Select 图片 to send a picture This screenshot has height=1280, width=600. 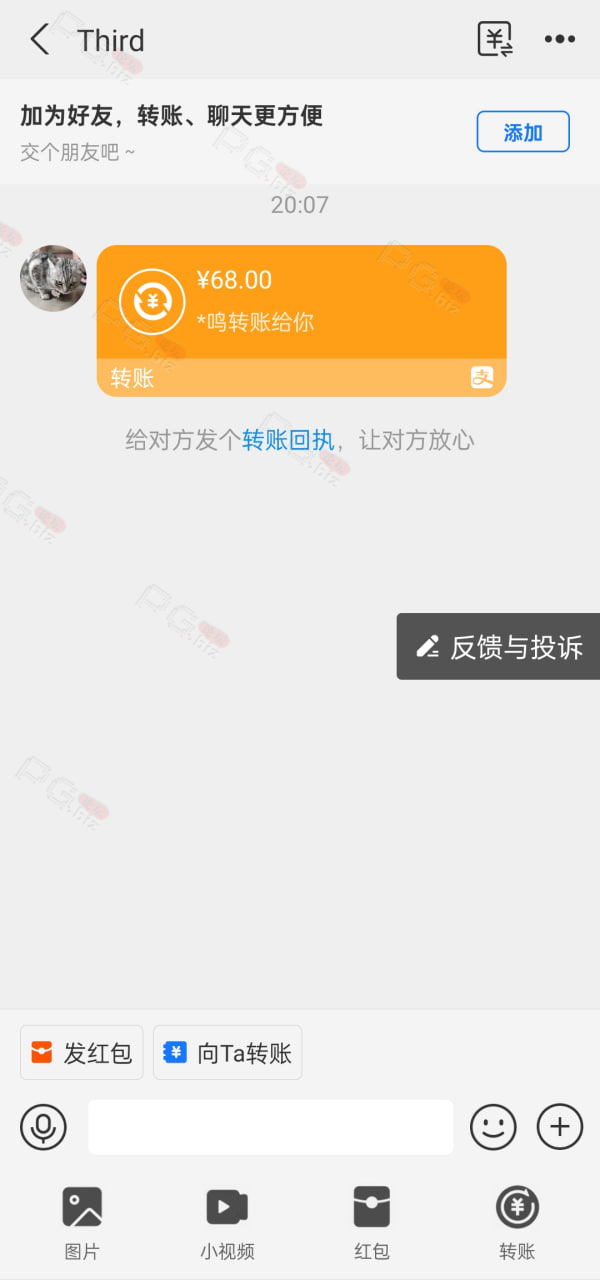click(82, 1223)
